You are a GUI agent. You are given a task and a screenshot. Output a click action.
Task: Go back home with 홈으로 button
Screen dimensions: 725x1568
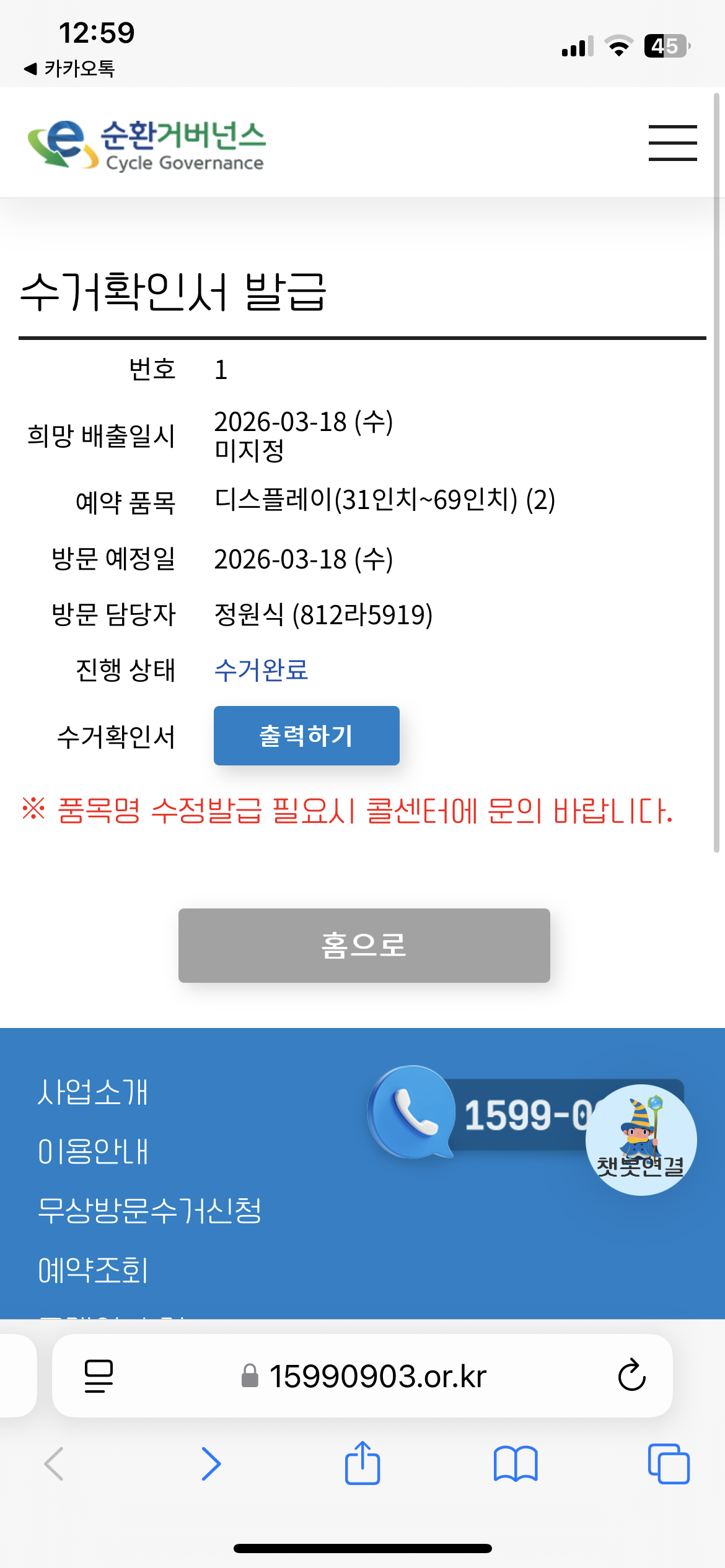coord(364,946)
